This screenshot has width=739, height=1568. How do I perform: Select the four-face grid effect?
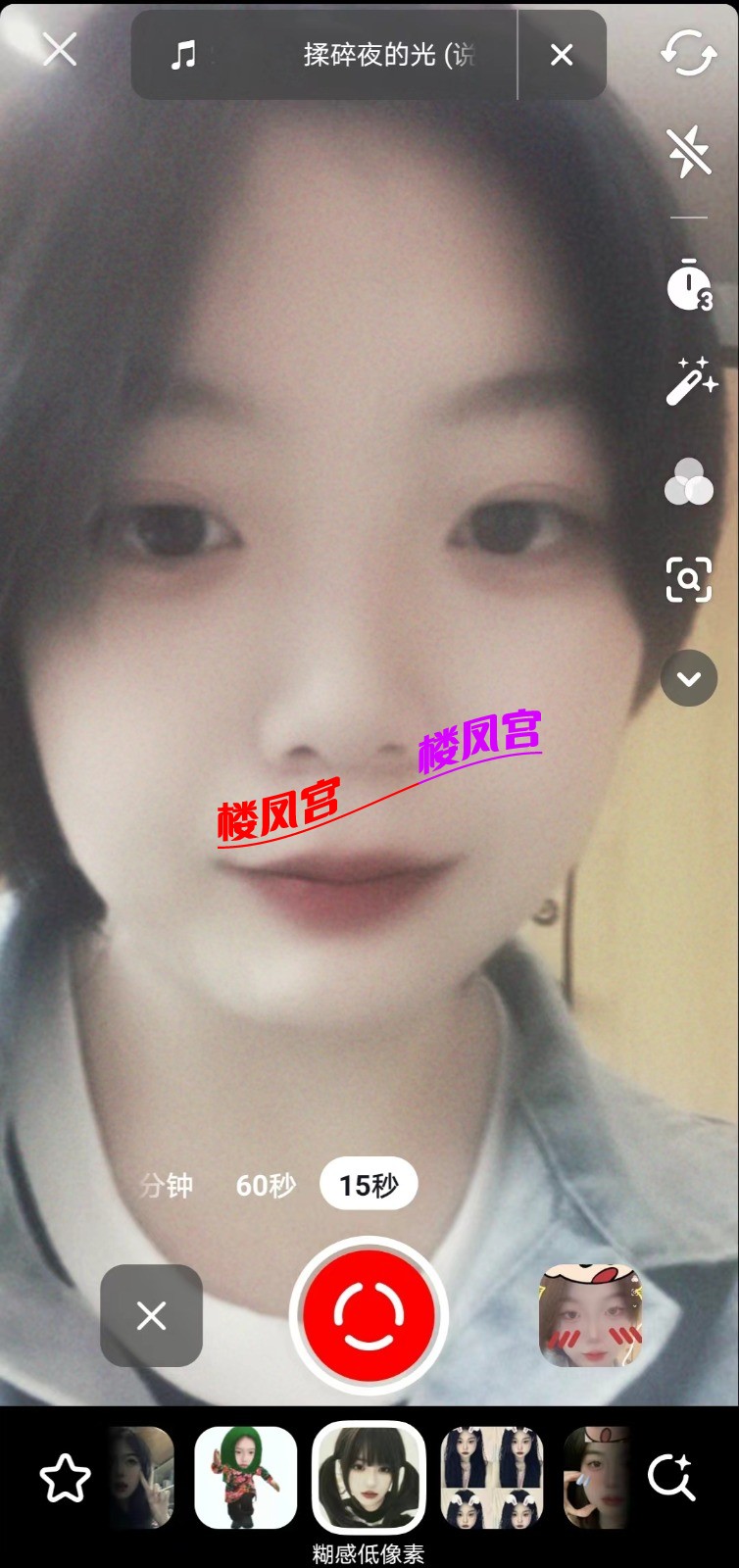tap(491, 1478)
